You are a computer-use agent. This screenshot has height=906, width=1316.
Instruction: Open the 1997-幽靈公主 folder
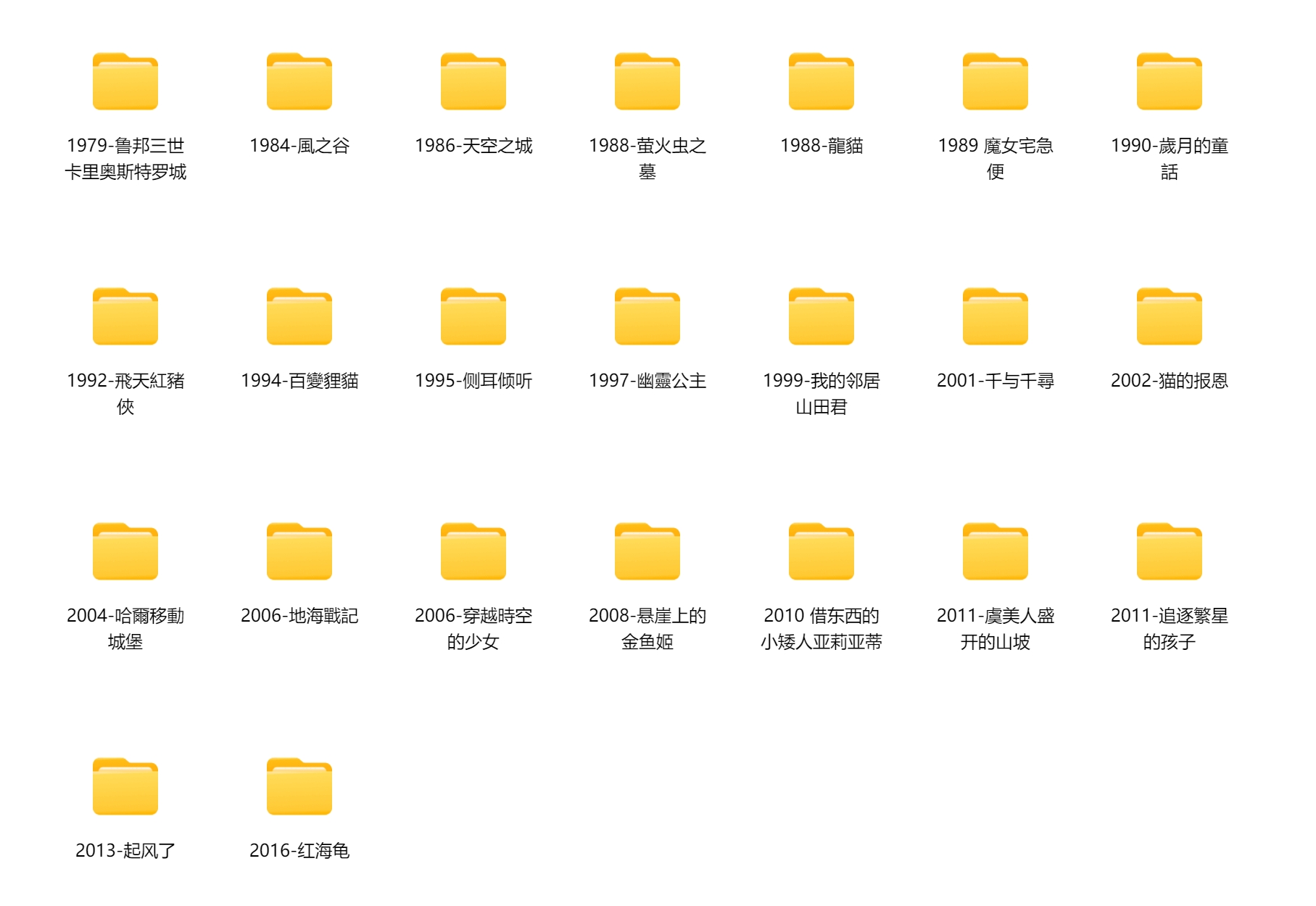[647, 317]
